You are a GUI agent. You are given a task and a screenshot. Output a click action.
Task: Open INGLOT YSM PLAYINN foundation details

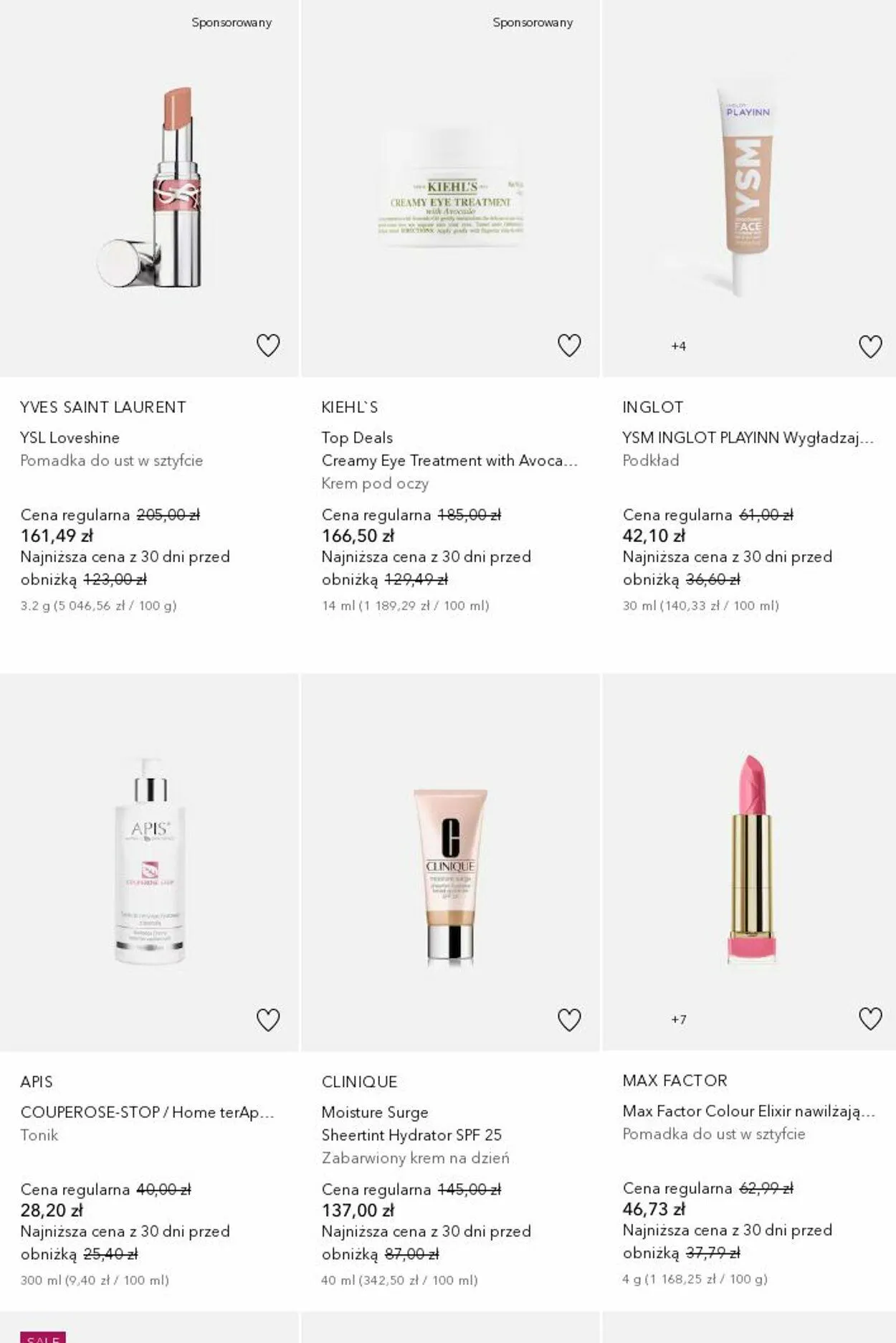click(748, 437)
